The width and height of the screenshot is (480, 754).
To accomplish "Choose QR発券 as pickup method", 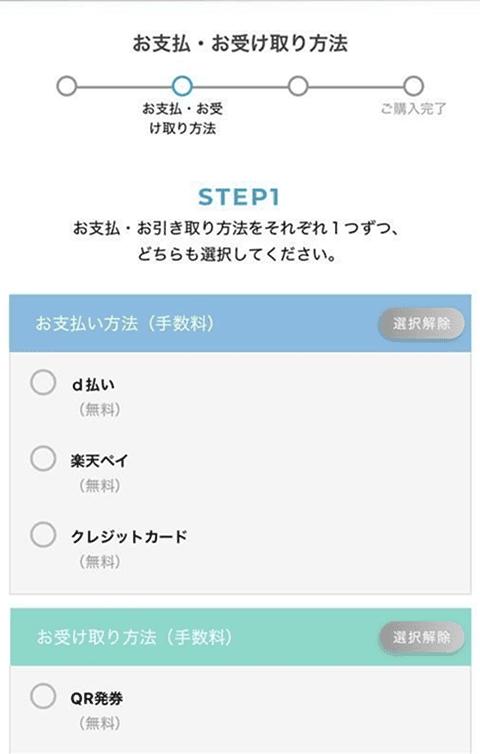I will pos(43,696).
